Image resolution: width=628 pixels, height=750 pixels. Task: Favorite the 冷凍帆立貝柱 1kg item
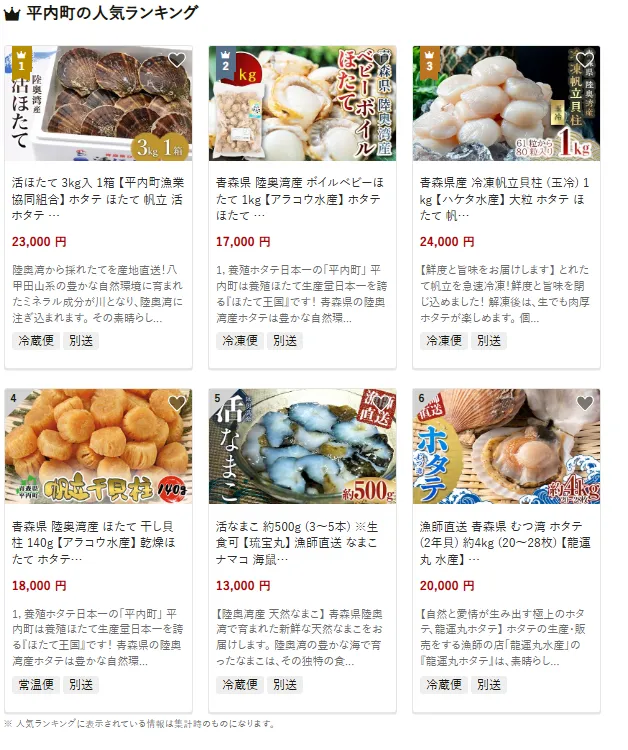coord(585,60)
